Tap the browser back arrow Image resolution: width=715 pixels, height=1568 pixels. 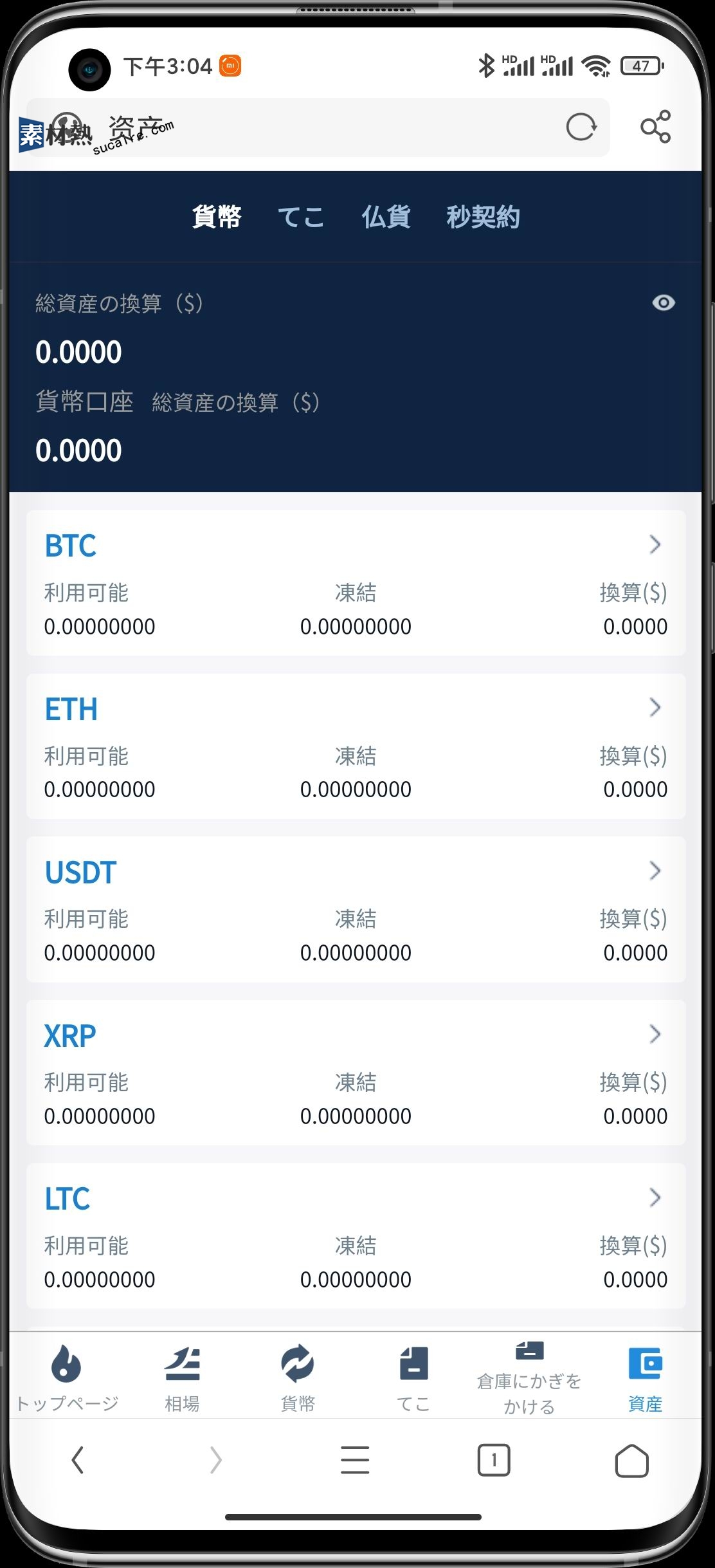point(78,1460)
